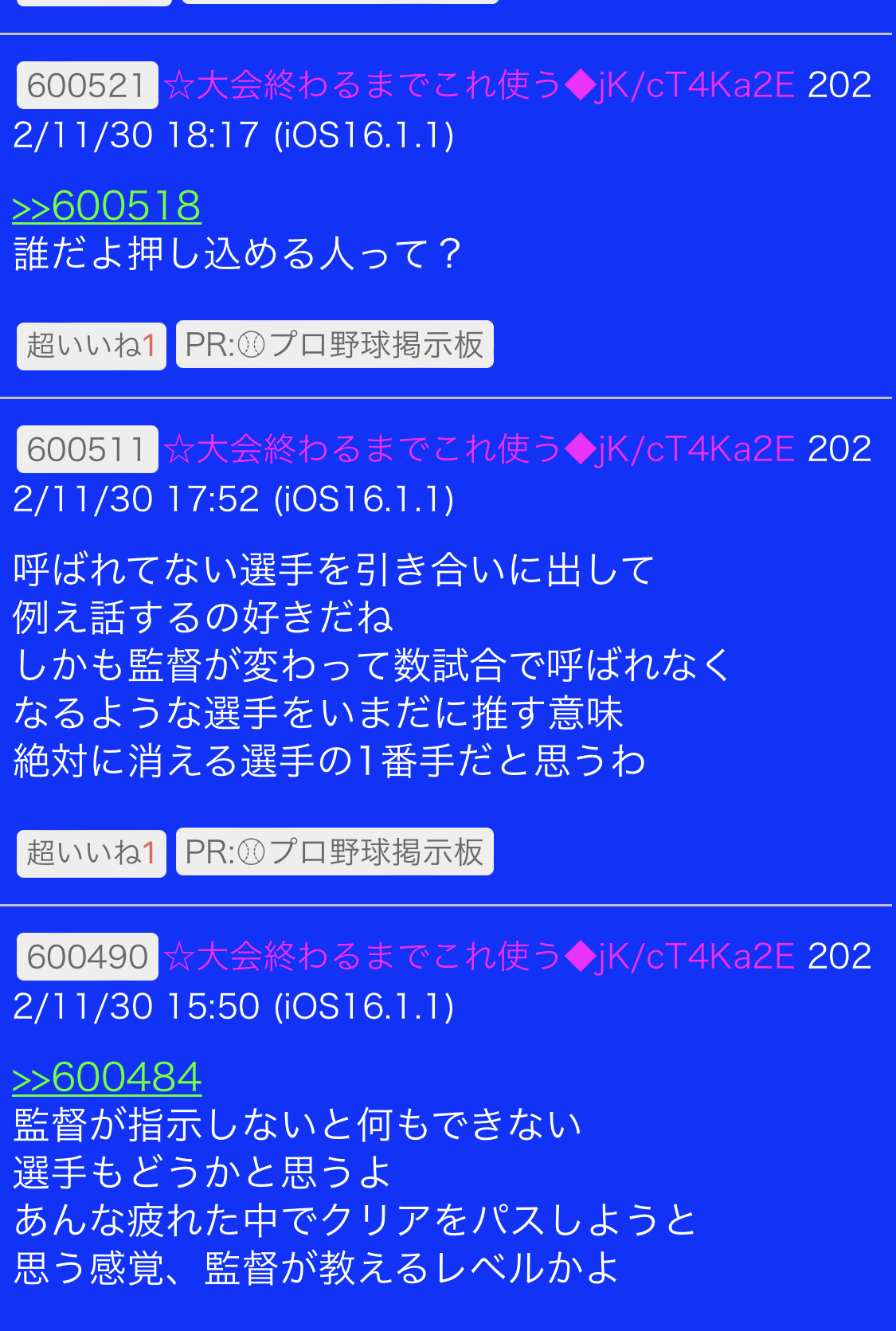Tap 超いいね under post 600511
Image resolution: width=896 pixels, height=1331 pixels.
point(91,853)
